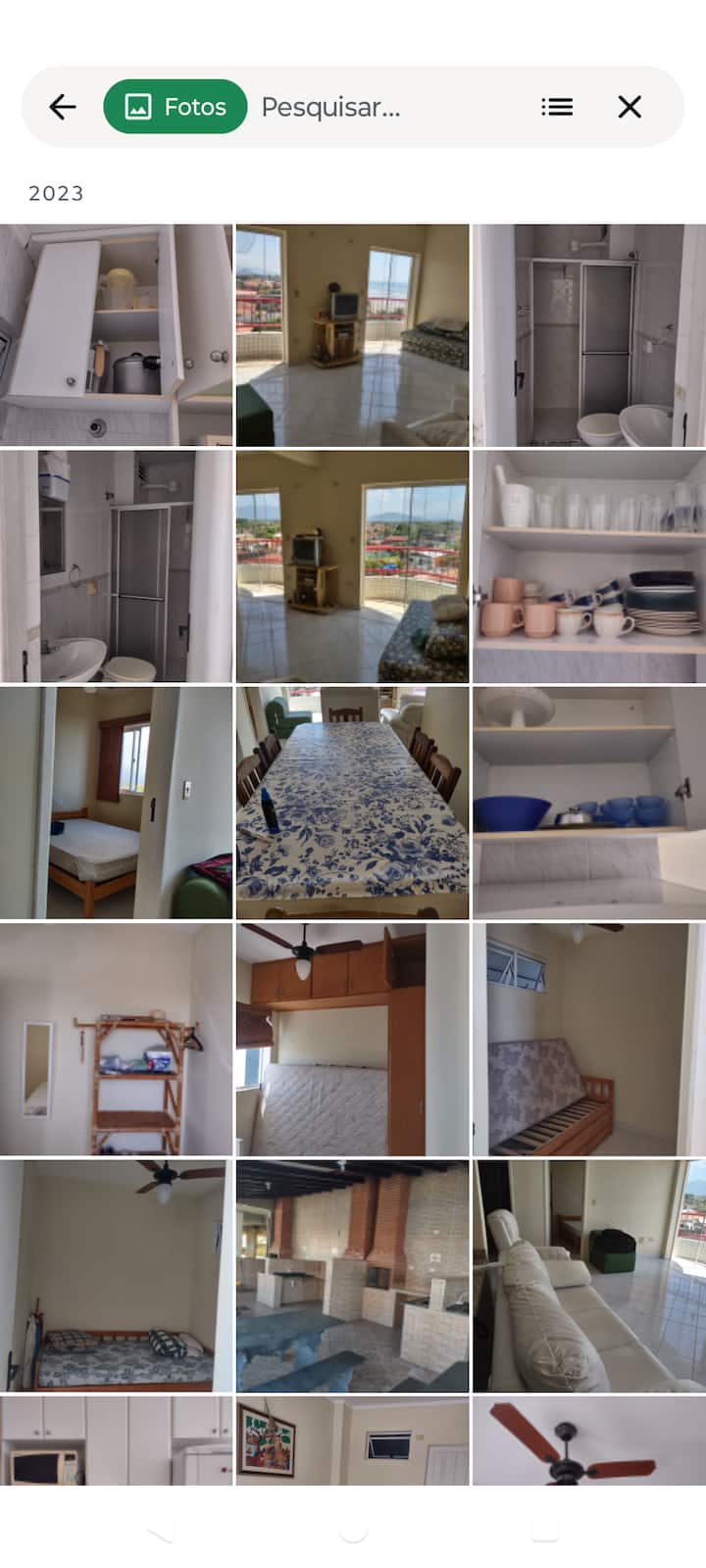
Task: Open photo of blue floral tablecloth table
Action: click(352, 803)
